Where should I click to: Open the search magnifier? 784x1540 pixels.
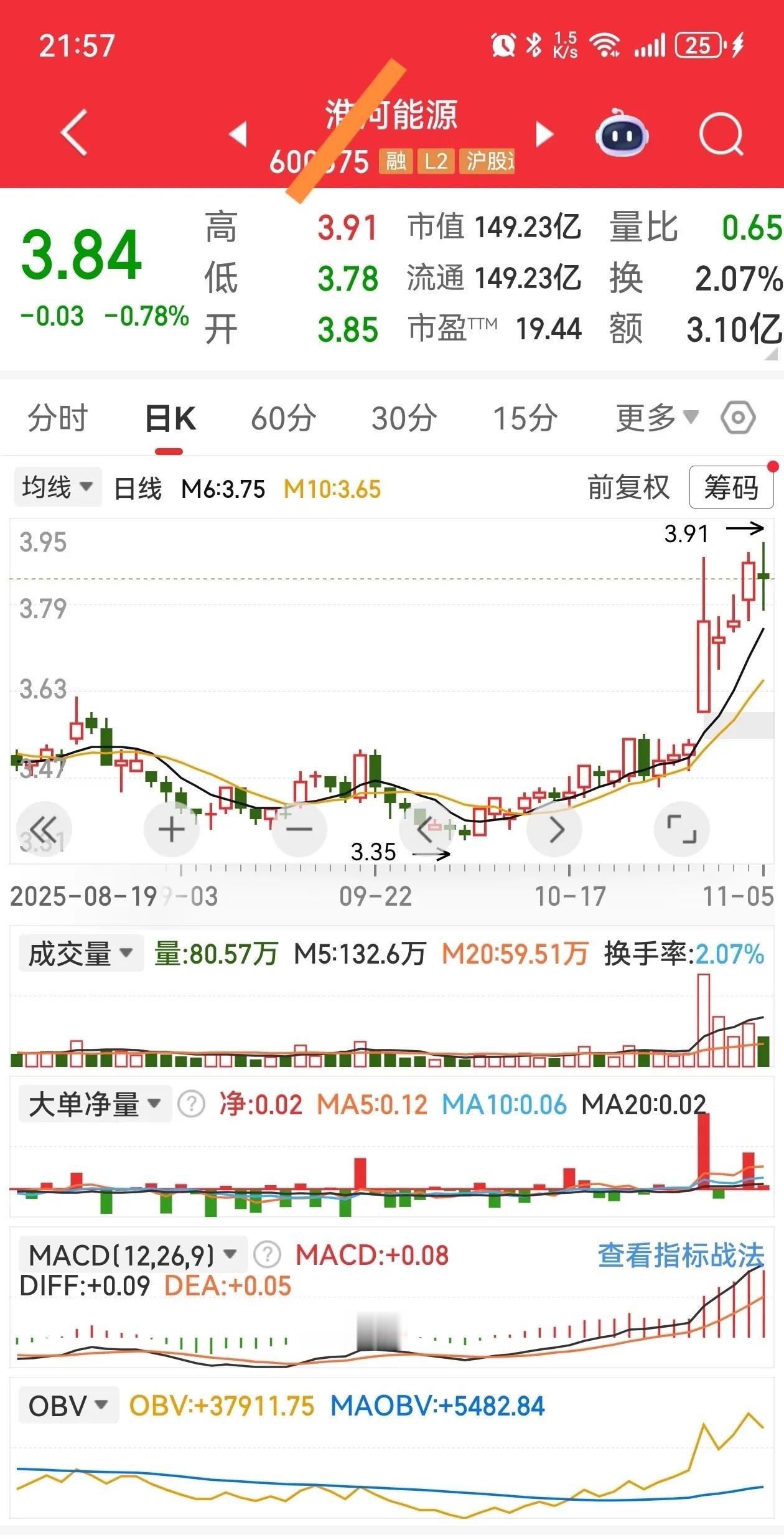pyautogui.click(x=721, y=133)
